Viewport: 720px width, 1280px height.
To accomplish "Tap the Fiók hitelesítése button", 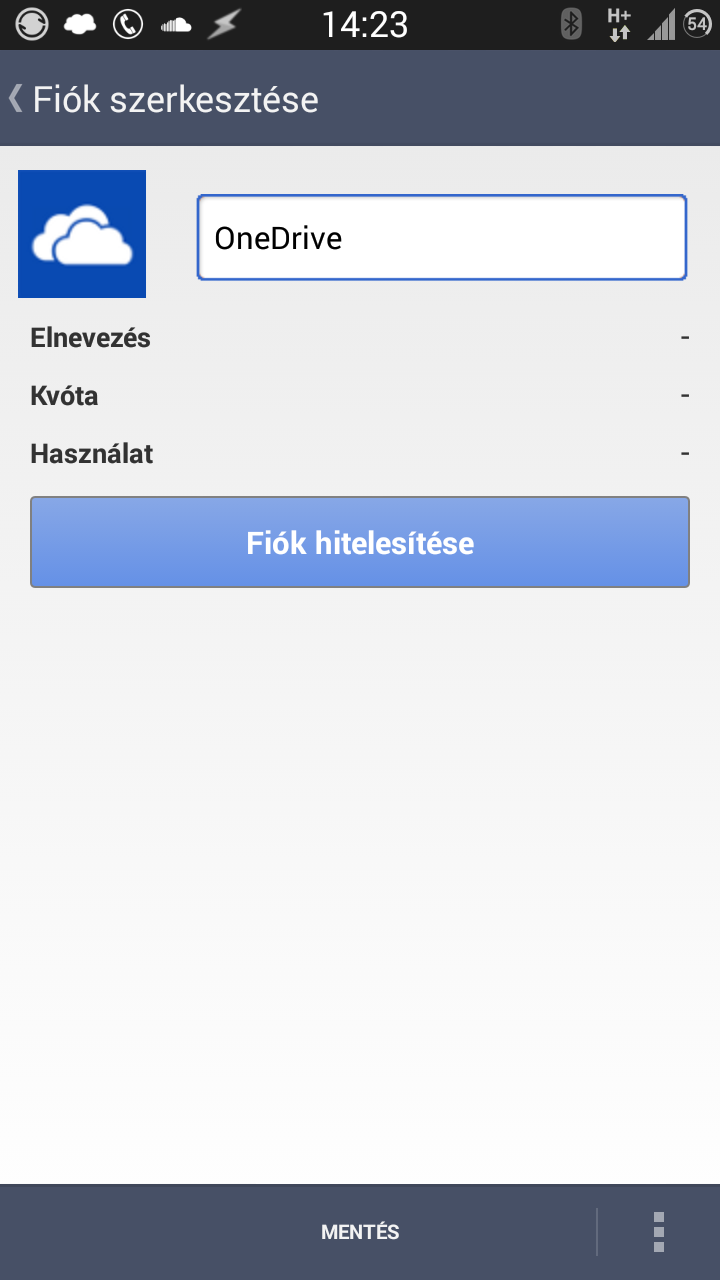I will click(360, 542).
